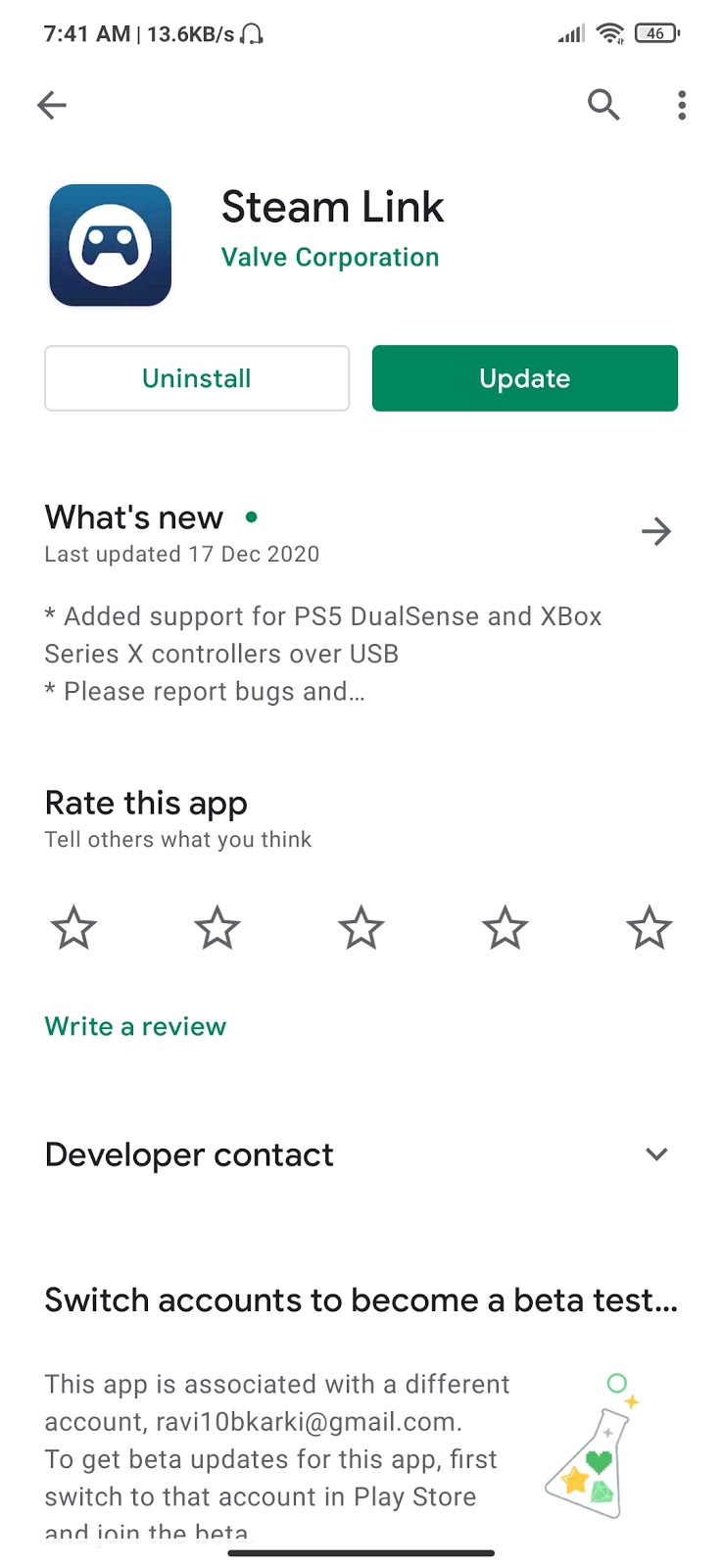Open What's new details arrow
The image size is (723, 1568).
pyautogui.click(x=655, y=532)
